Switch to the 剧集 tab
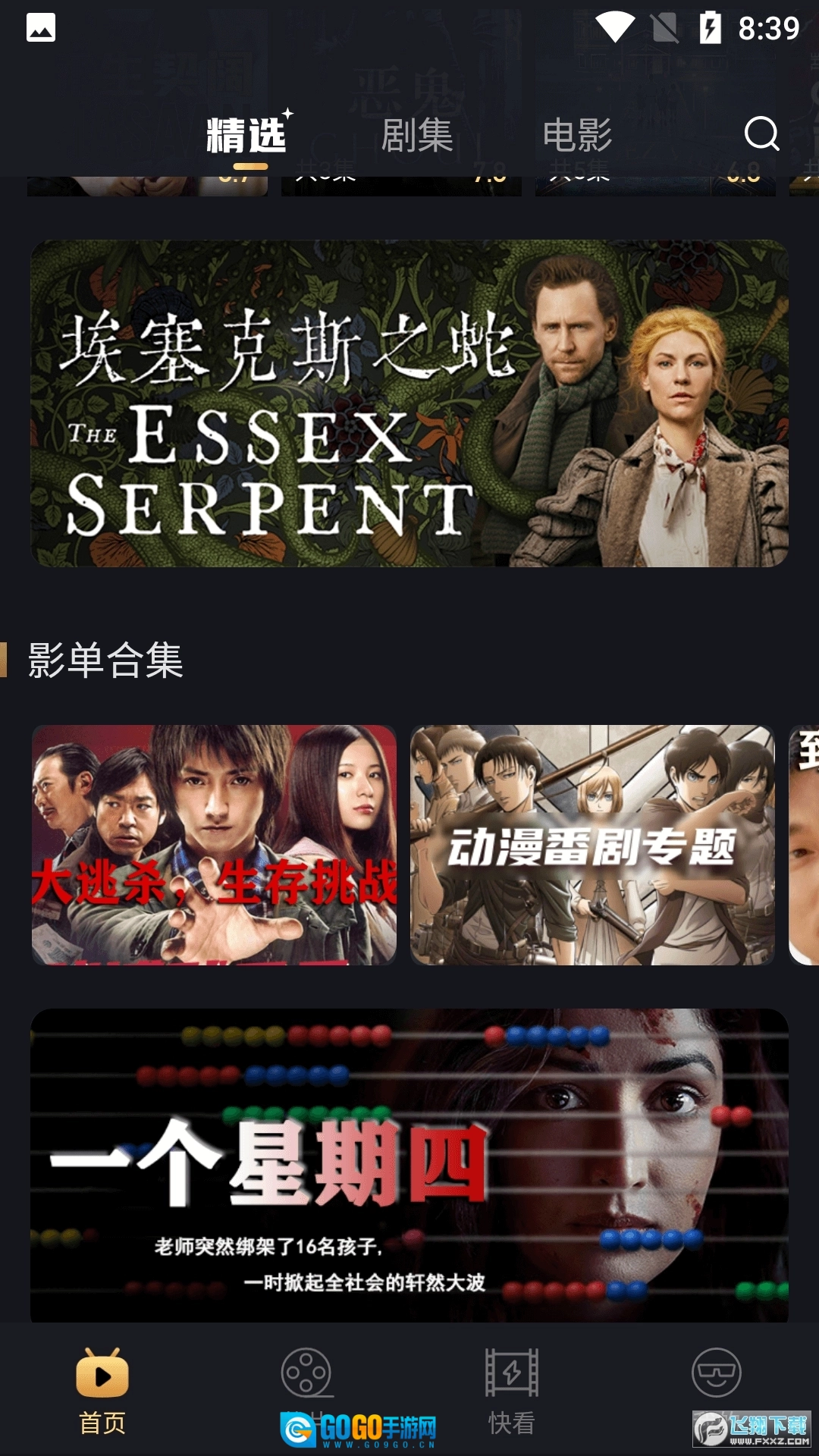 417,135
